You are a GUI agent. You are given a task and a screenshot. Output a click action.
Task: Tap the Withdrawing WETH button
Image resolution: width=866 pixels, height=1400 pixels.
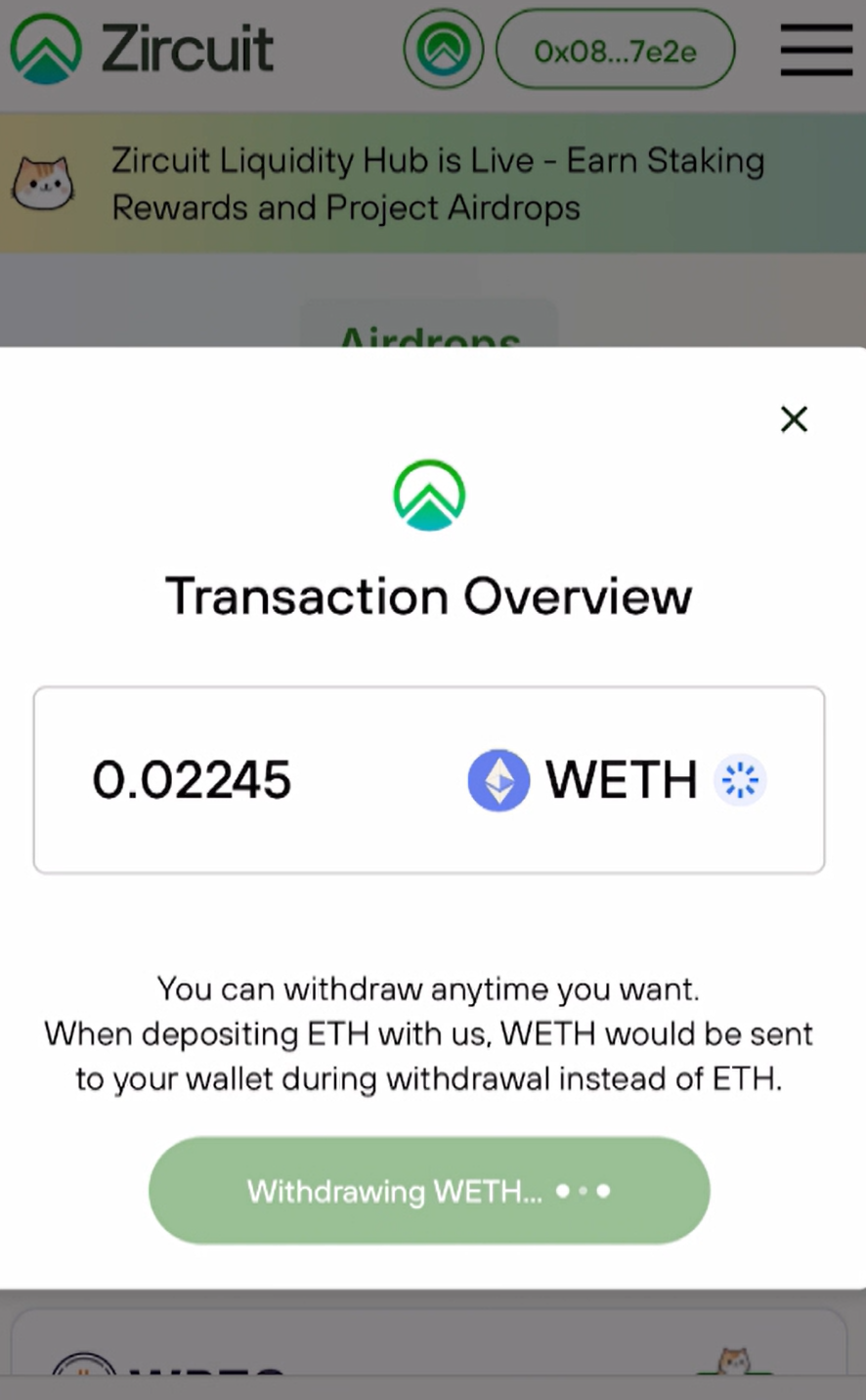(429, 1190)
